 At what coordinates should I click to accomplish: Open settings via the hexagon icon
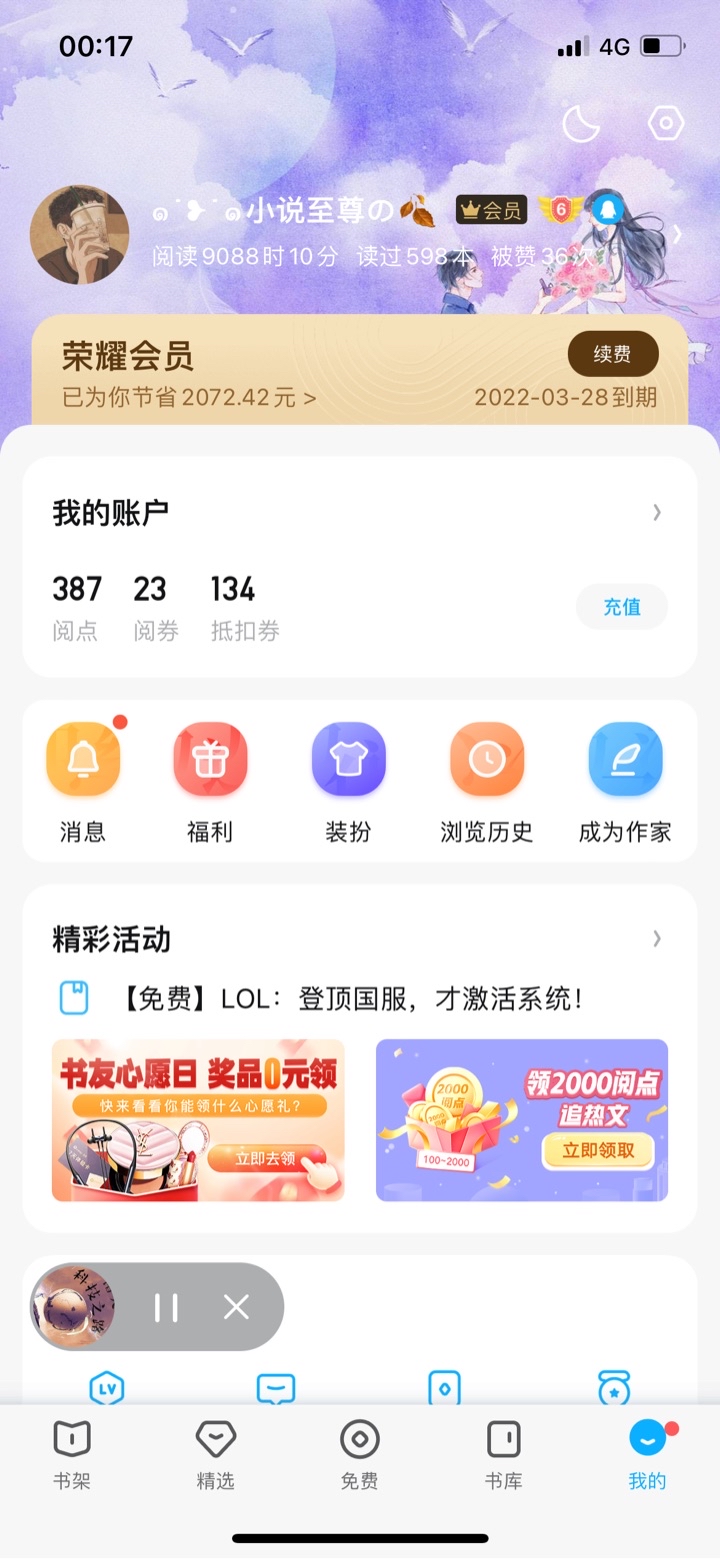point(665,124)
